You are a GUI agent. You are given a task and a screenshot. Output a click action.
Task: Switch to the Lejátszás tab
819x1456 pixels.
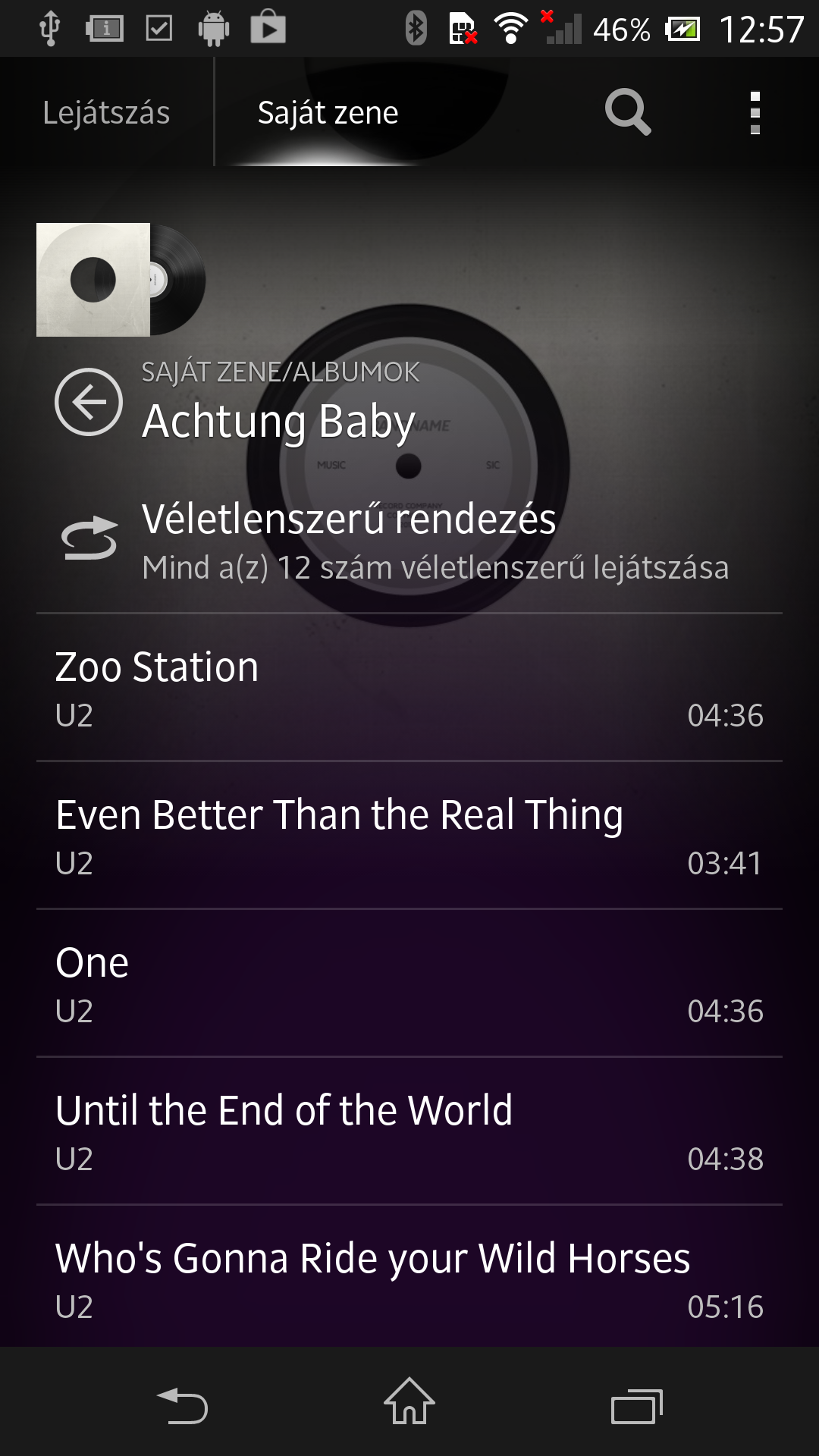click(106, 113)
